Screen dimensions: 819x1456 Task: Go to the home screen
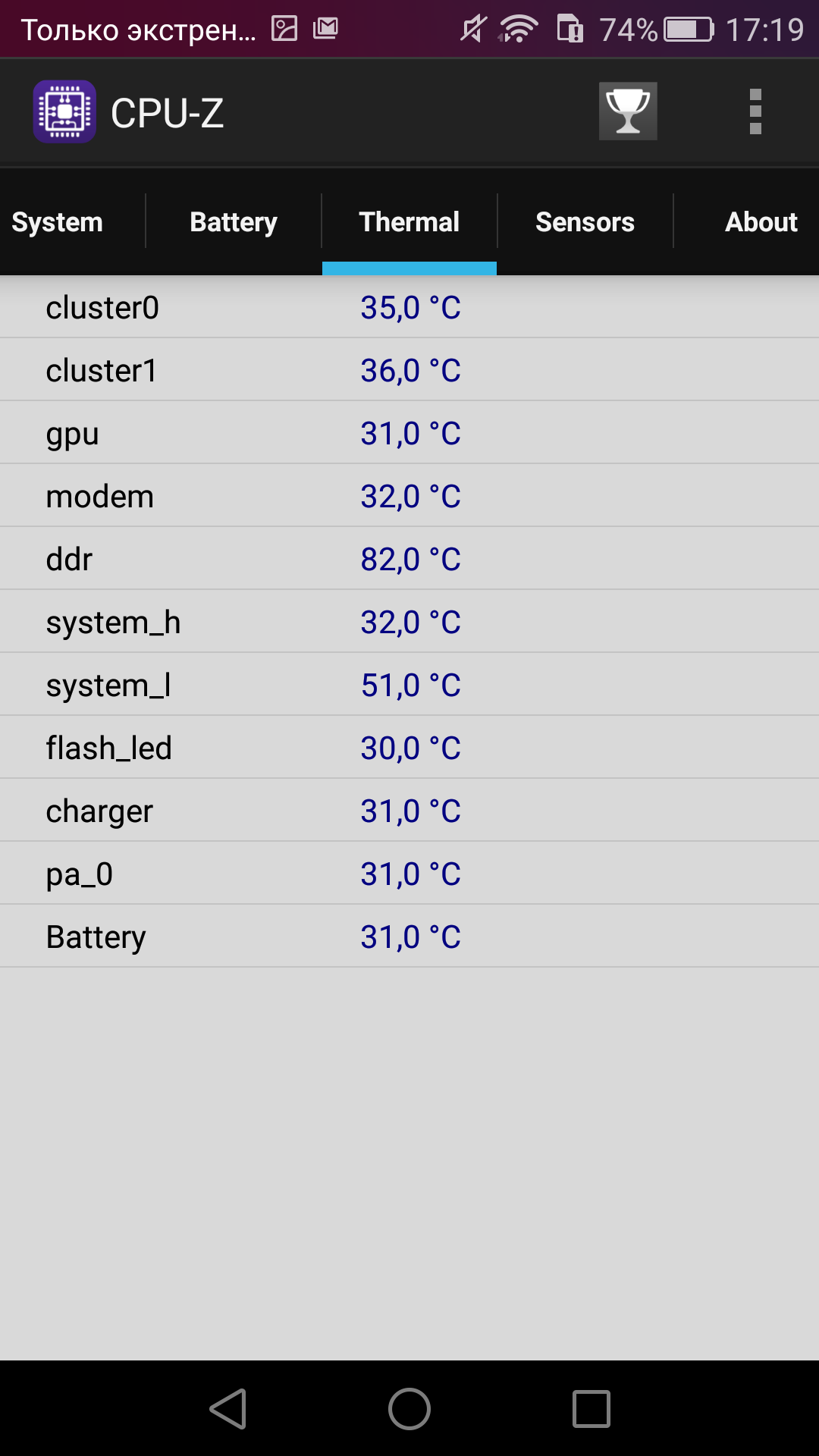(409, 1409)
